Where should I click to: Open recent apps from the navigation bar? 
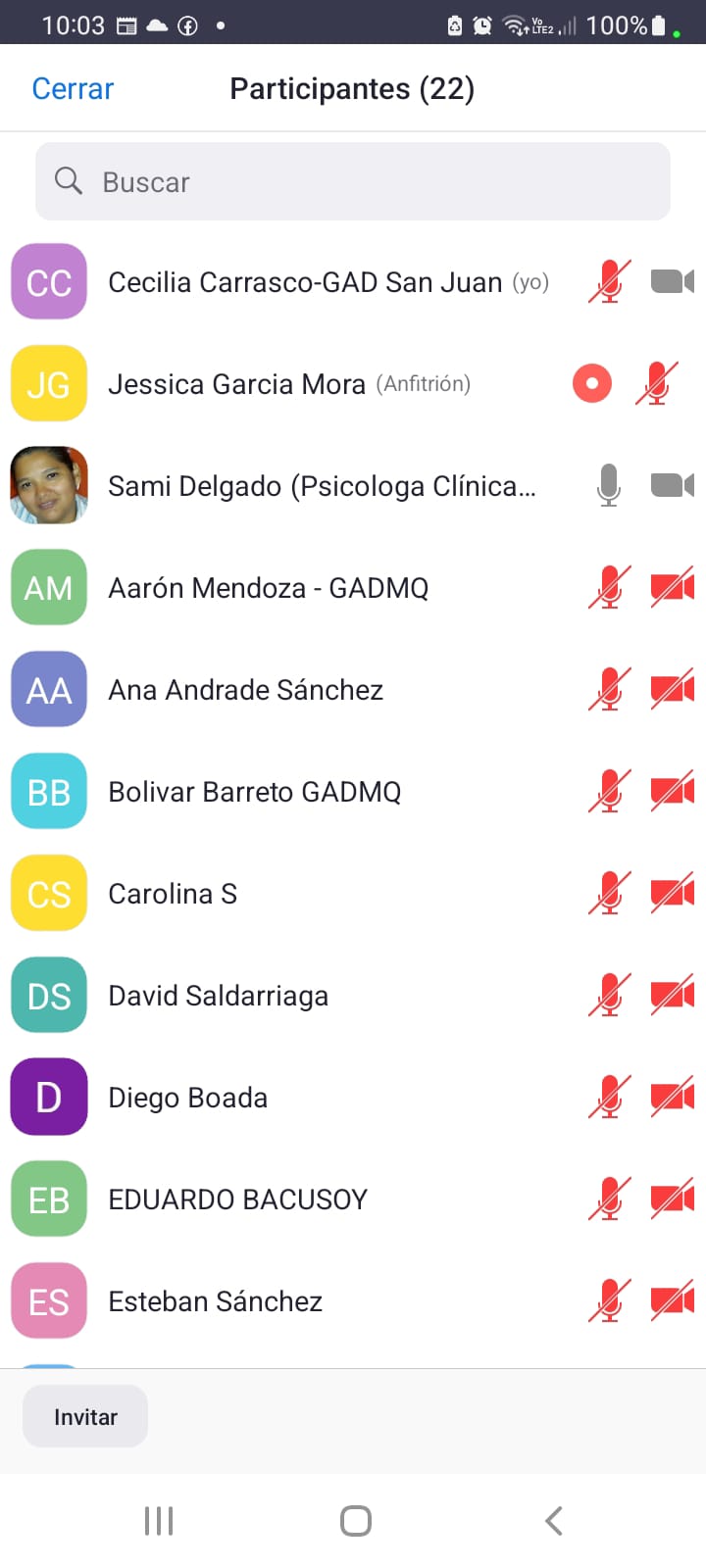tap(159, 1521)
